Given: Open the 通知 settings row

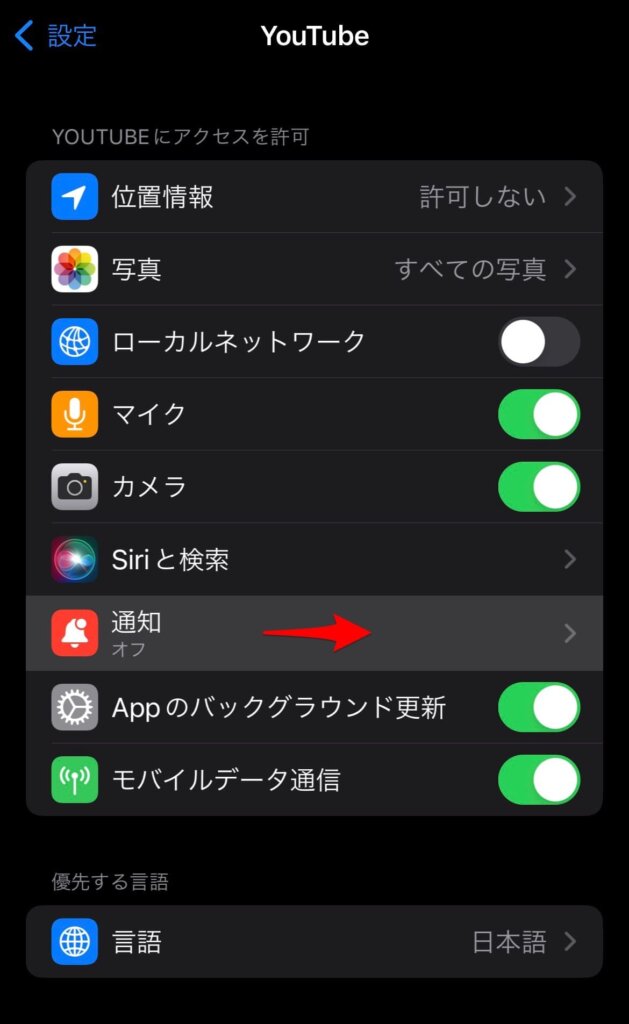Looking at the screenshot, I should tap(314, 633).
